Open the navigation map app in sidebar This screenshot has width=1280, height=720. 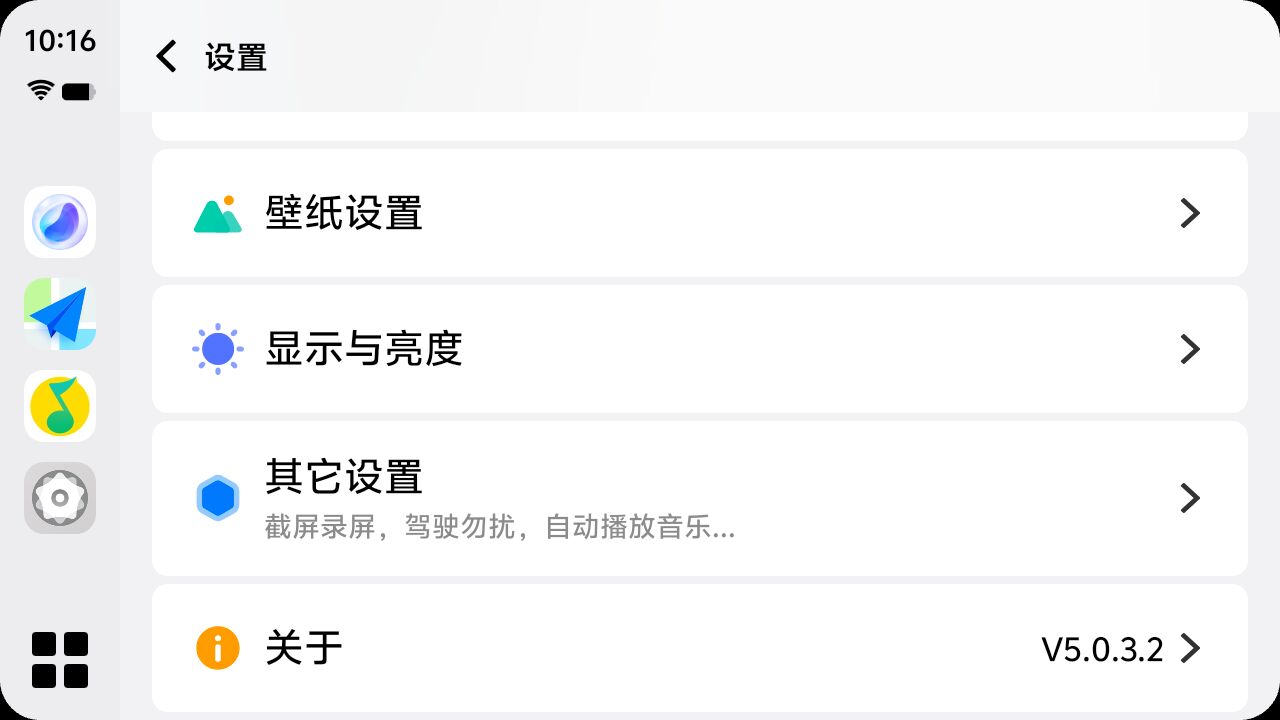click(60, 314)
